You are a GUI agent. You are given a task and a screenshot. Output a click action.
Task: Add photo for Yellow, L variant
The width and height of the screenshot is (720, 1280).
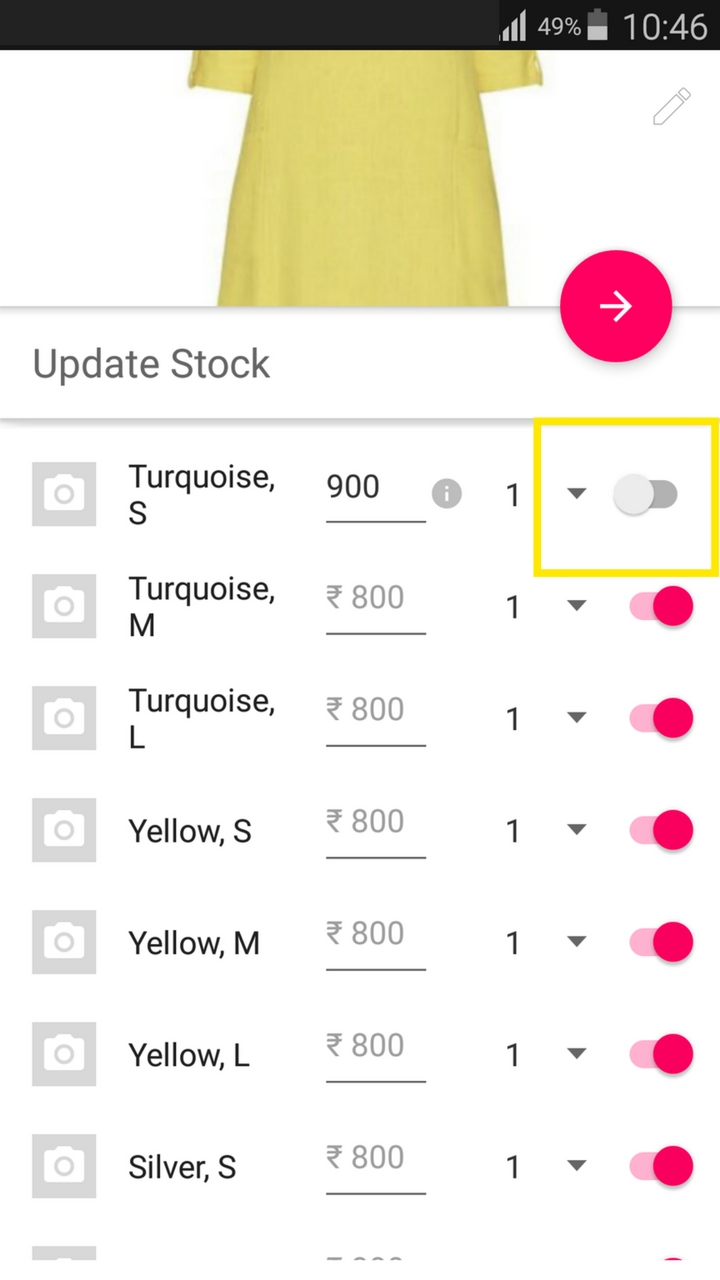click(64, 1054)
